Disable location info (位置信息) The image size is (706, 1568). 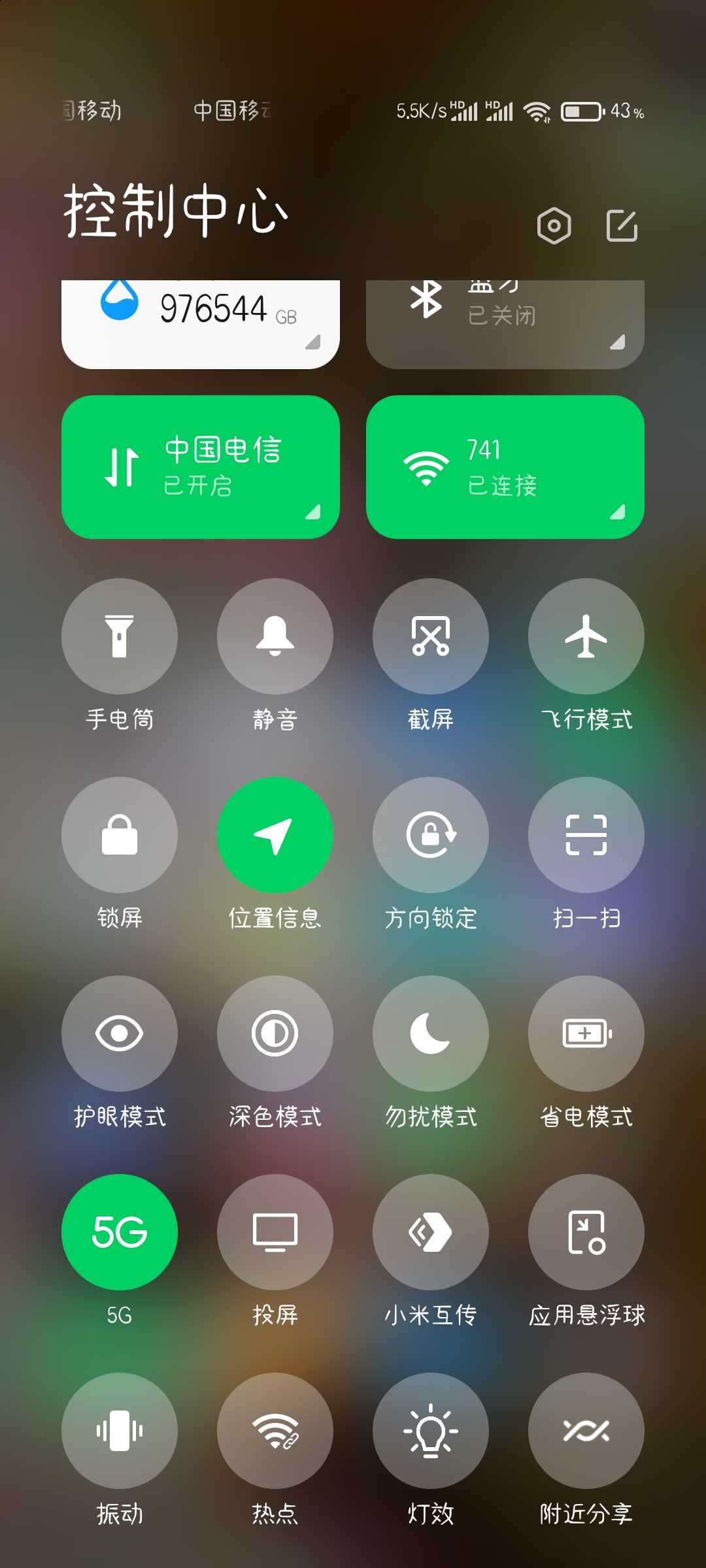pyautogui.click(x=275, y=835)
